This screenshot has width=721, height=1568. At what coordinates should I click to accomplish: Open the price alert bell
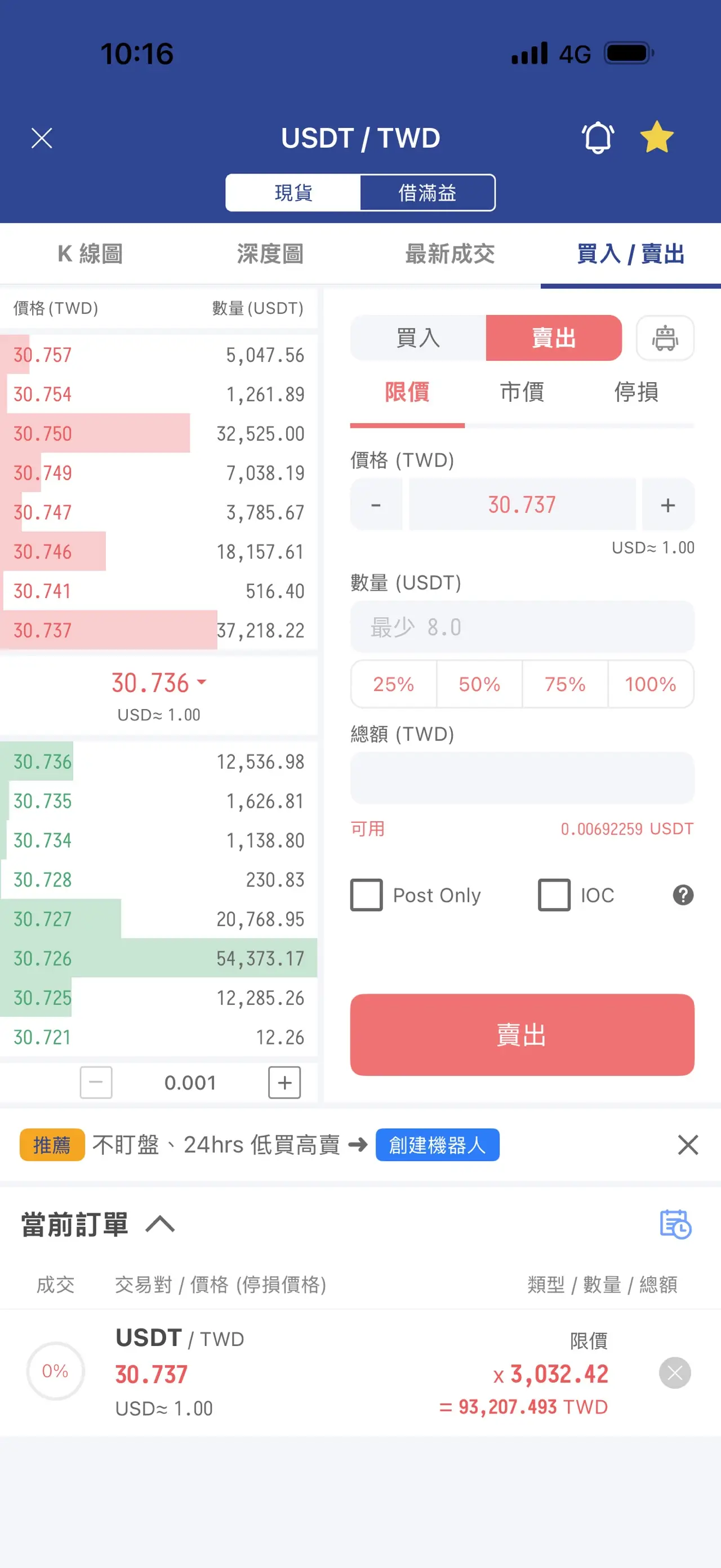tap(598, 138)
